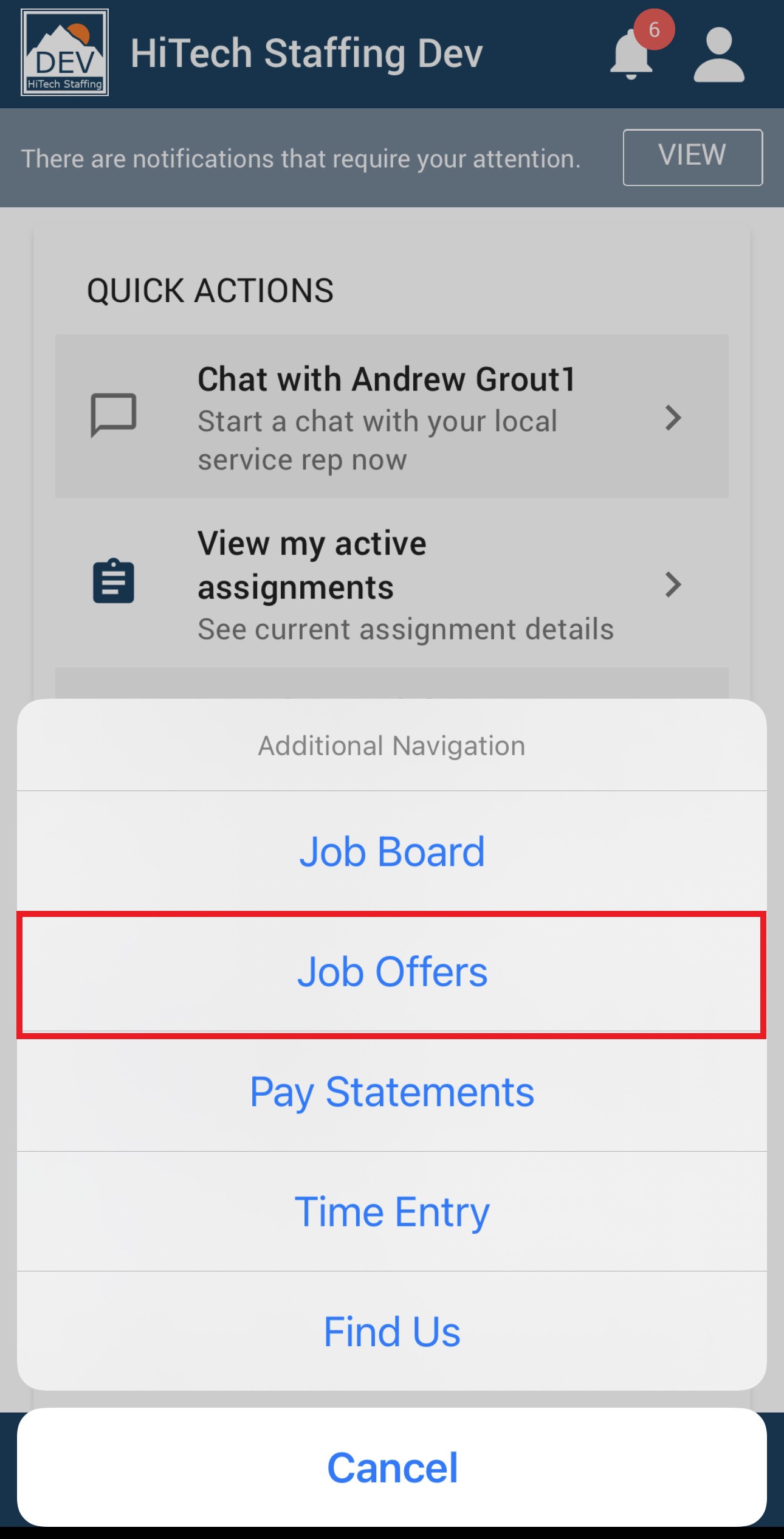
Task: Go to Time Entry
Action: pos(392,1212)
